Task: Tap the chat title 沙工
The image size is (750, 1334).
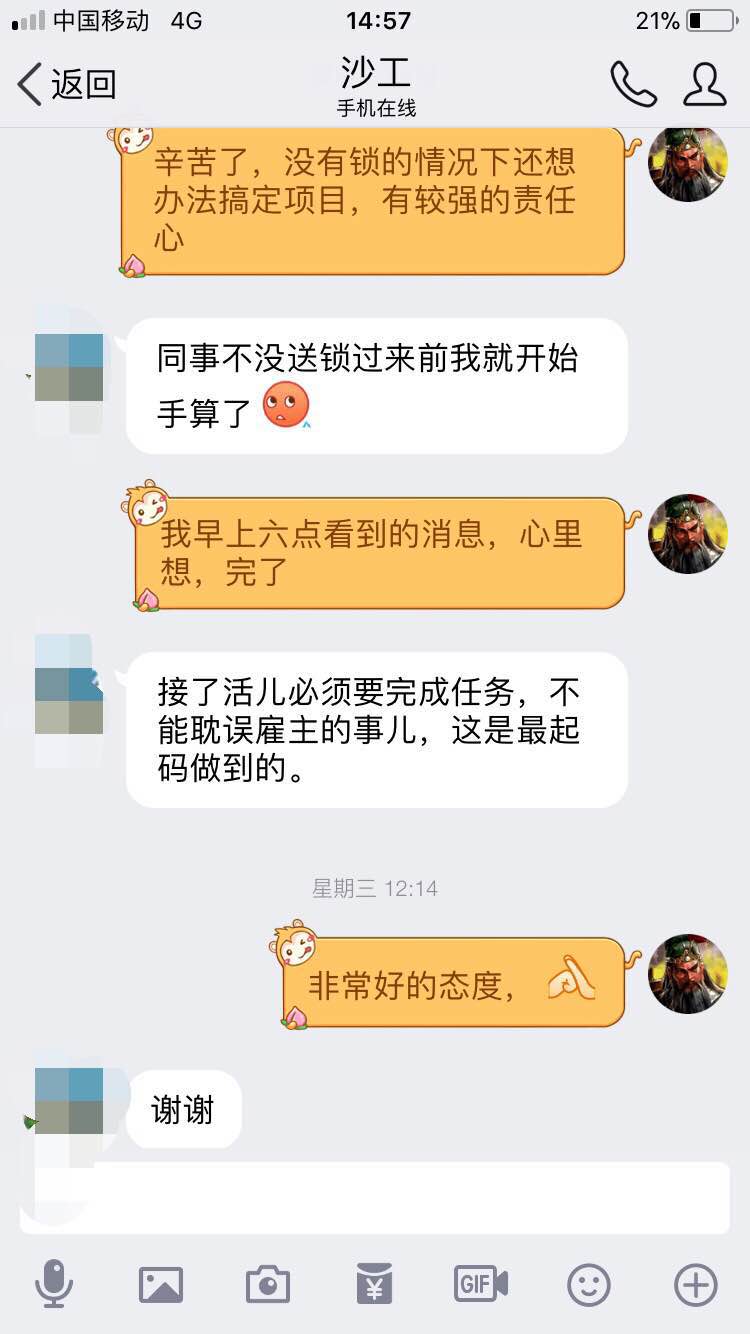Action: click(x=375, y=72)
